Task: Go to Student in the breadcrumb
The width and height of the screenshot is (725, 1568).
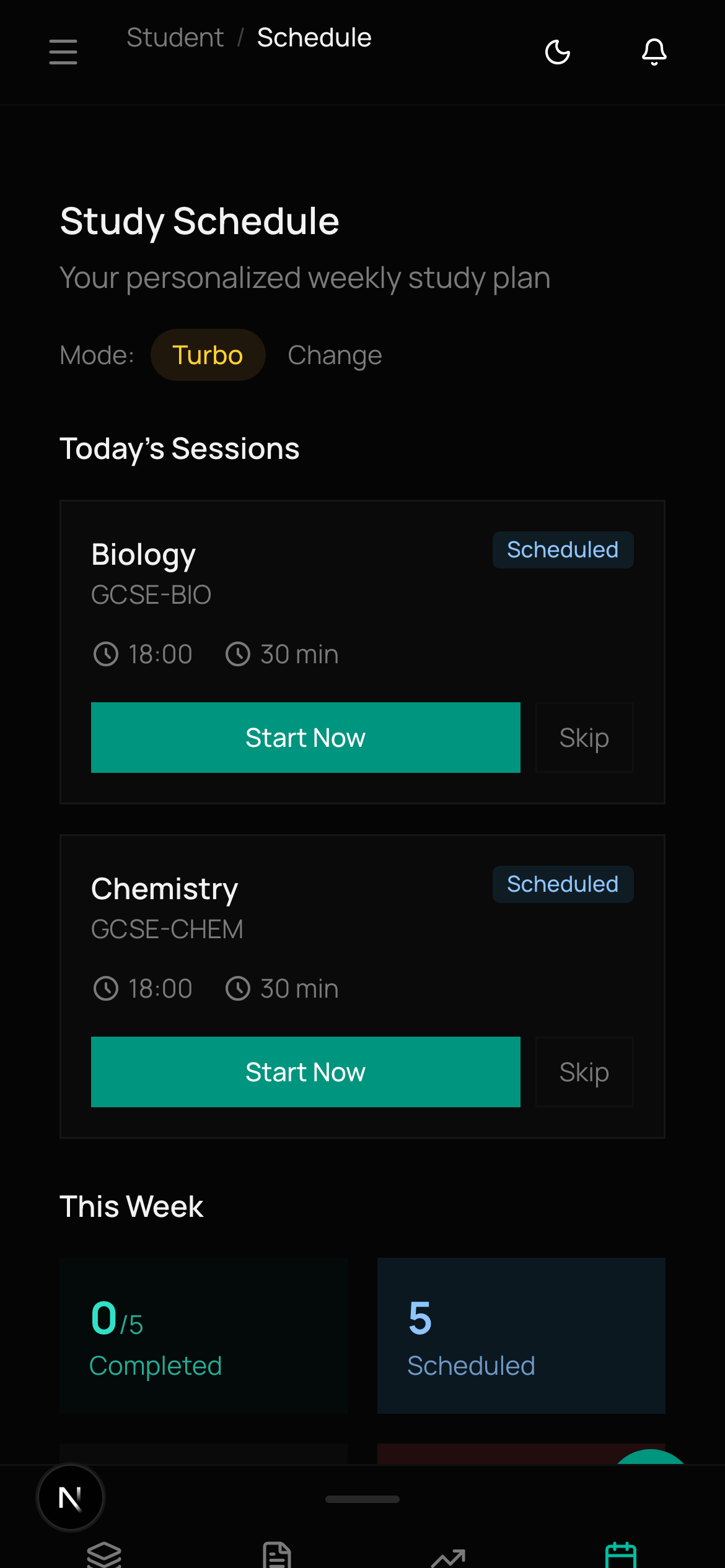Action: (x=175, y=38)
